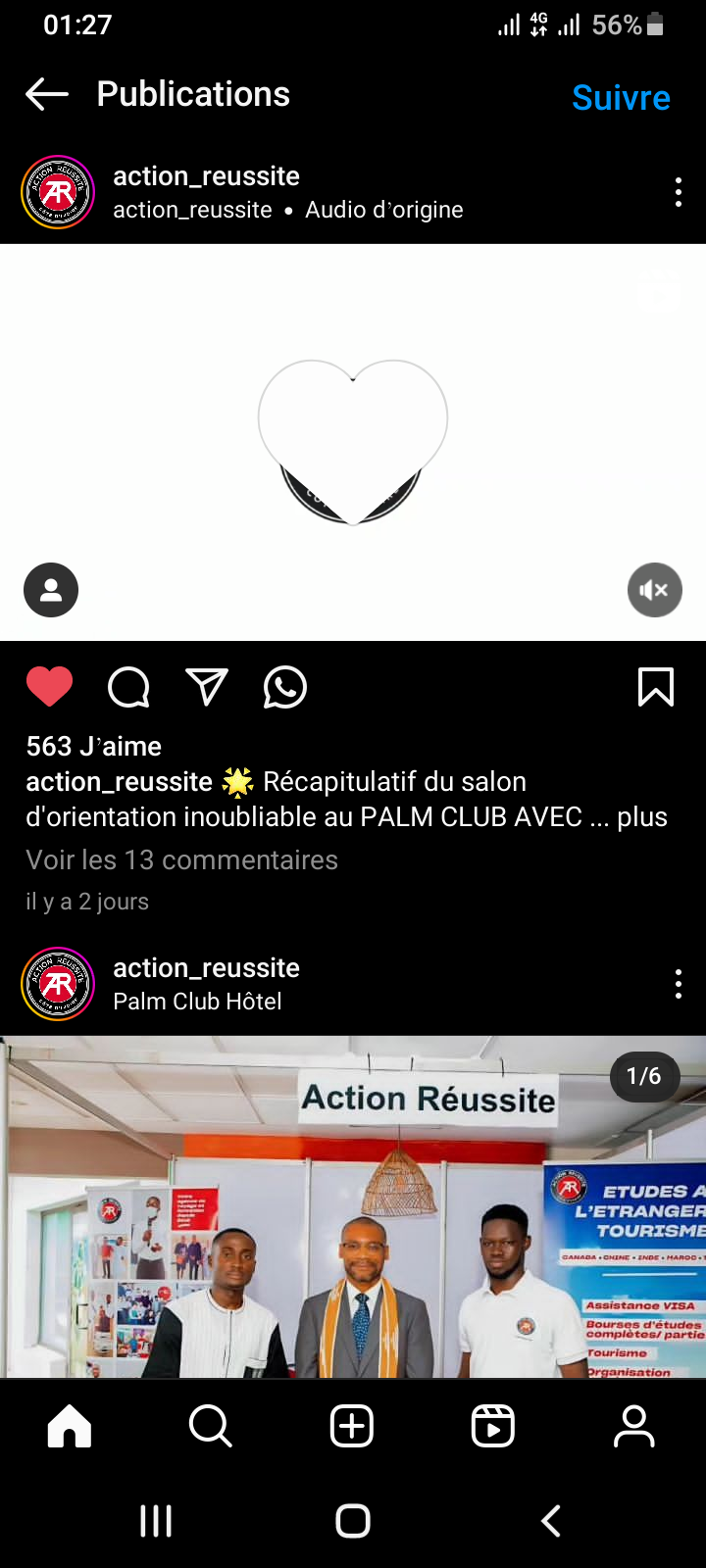
Task: Show tagged people in the reel
Action: click(51, 590)
